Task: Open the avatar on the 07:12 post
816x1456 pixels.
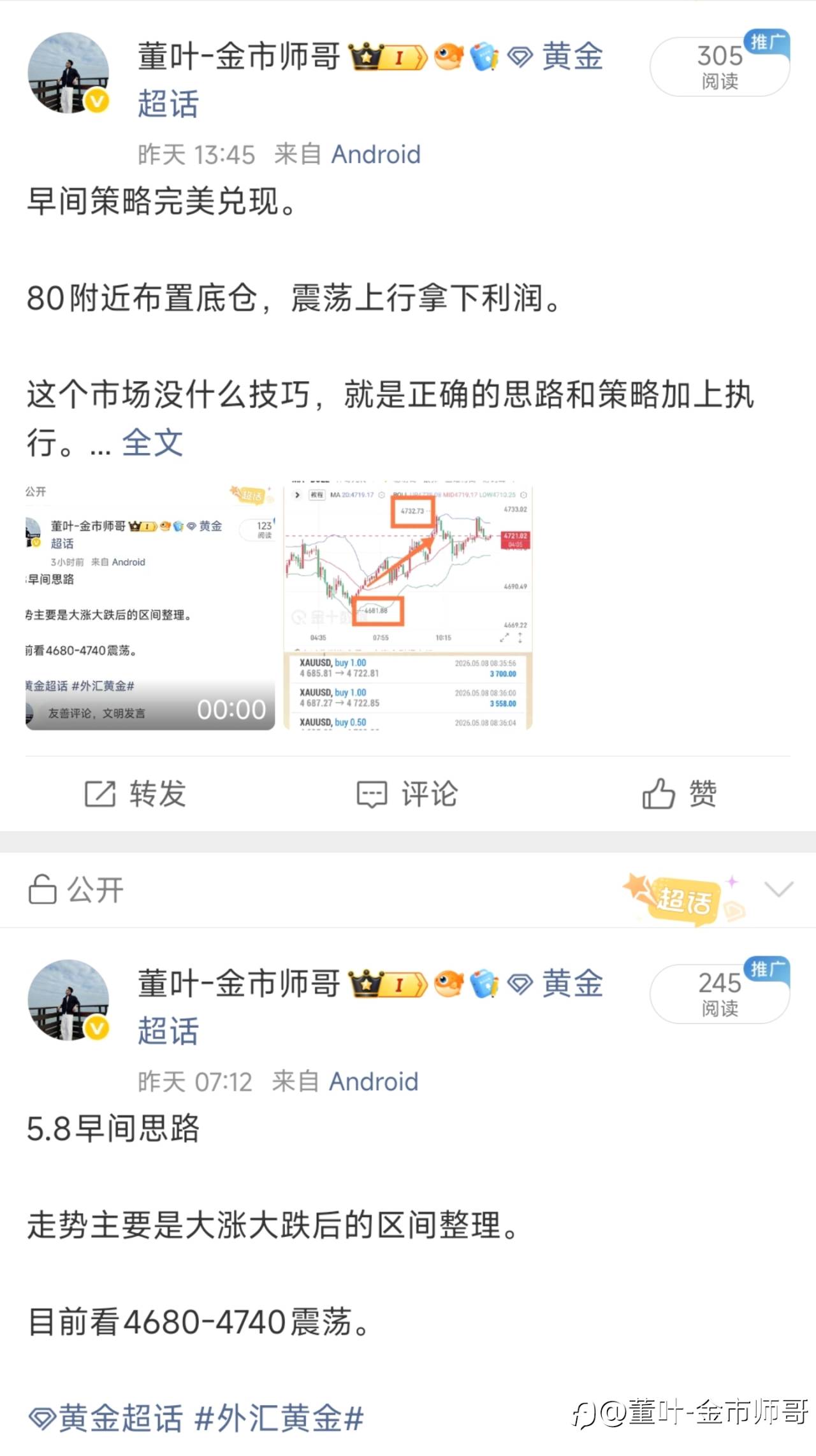Action: click(x=68, y=1000)
